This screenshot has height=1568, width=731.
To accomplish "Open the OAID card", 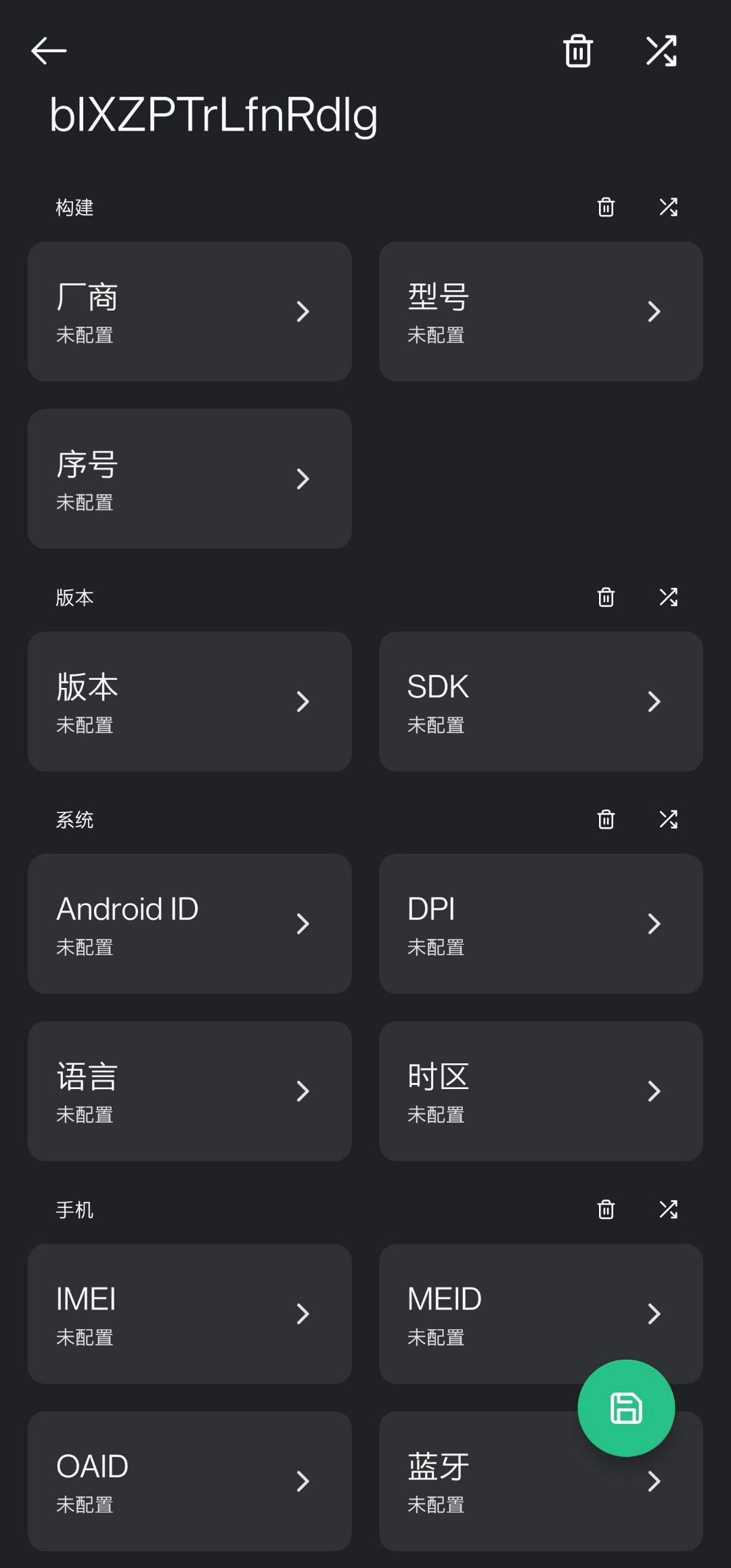I will coord(190,1481).
